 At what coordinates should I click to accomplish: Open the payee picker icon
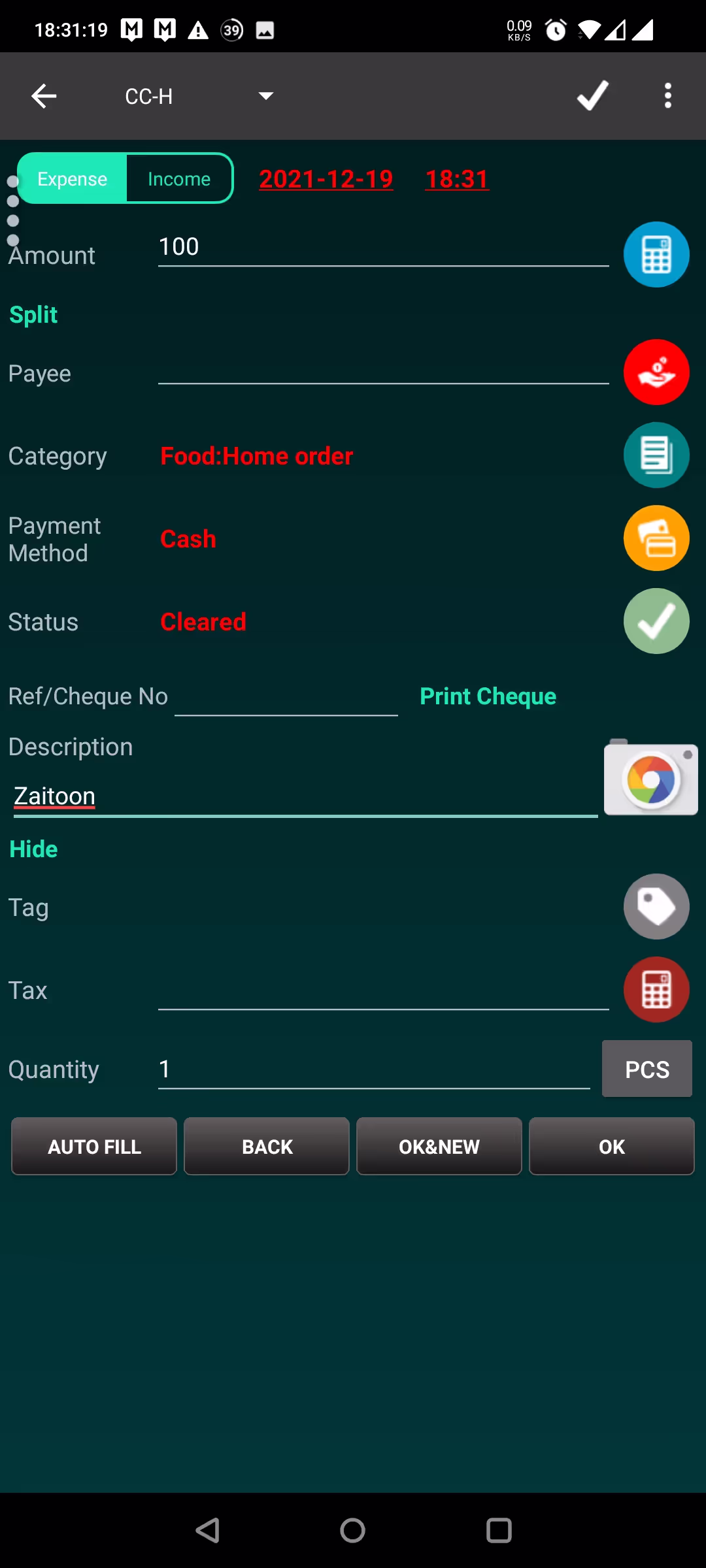(656, 372)
